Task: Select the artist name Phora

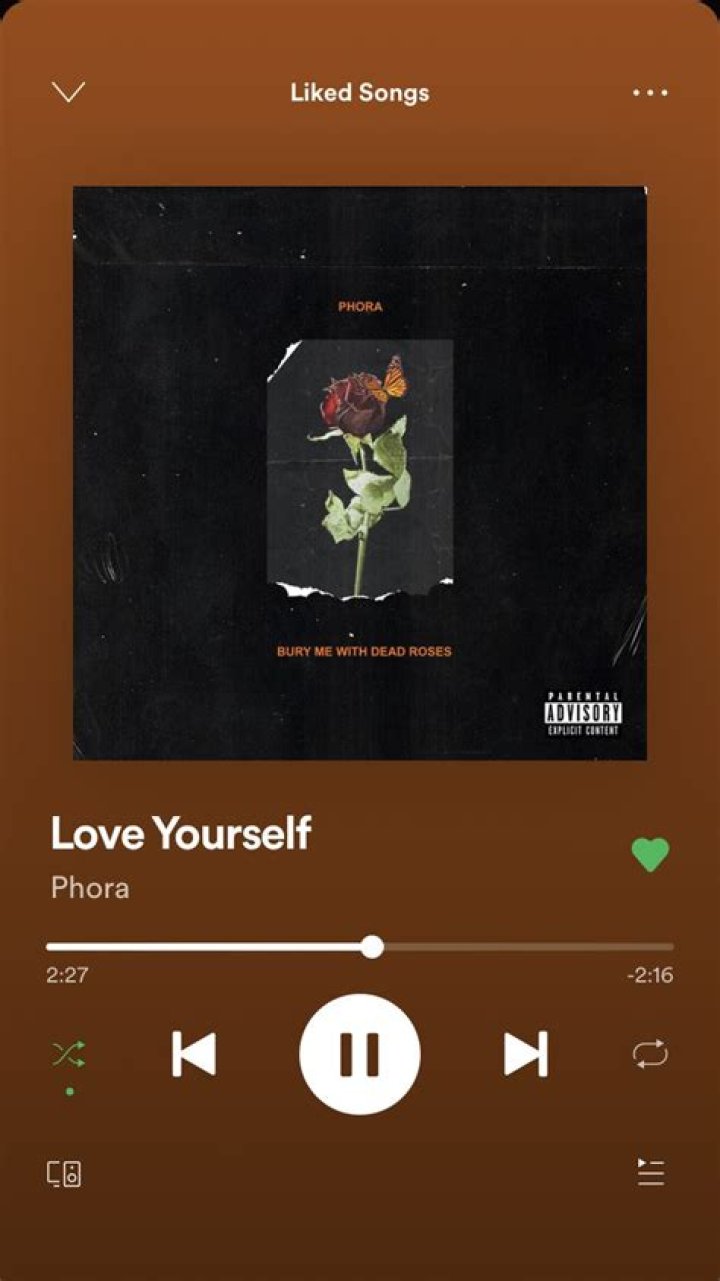Action: tap(91, 888)
